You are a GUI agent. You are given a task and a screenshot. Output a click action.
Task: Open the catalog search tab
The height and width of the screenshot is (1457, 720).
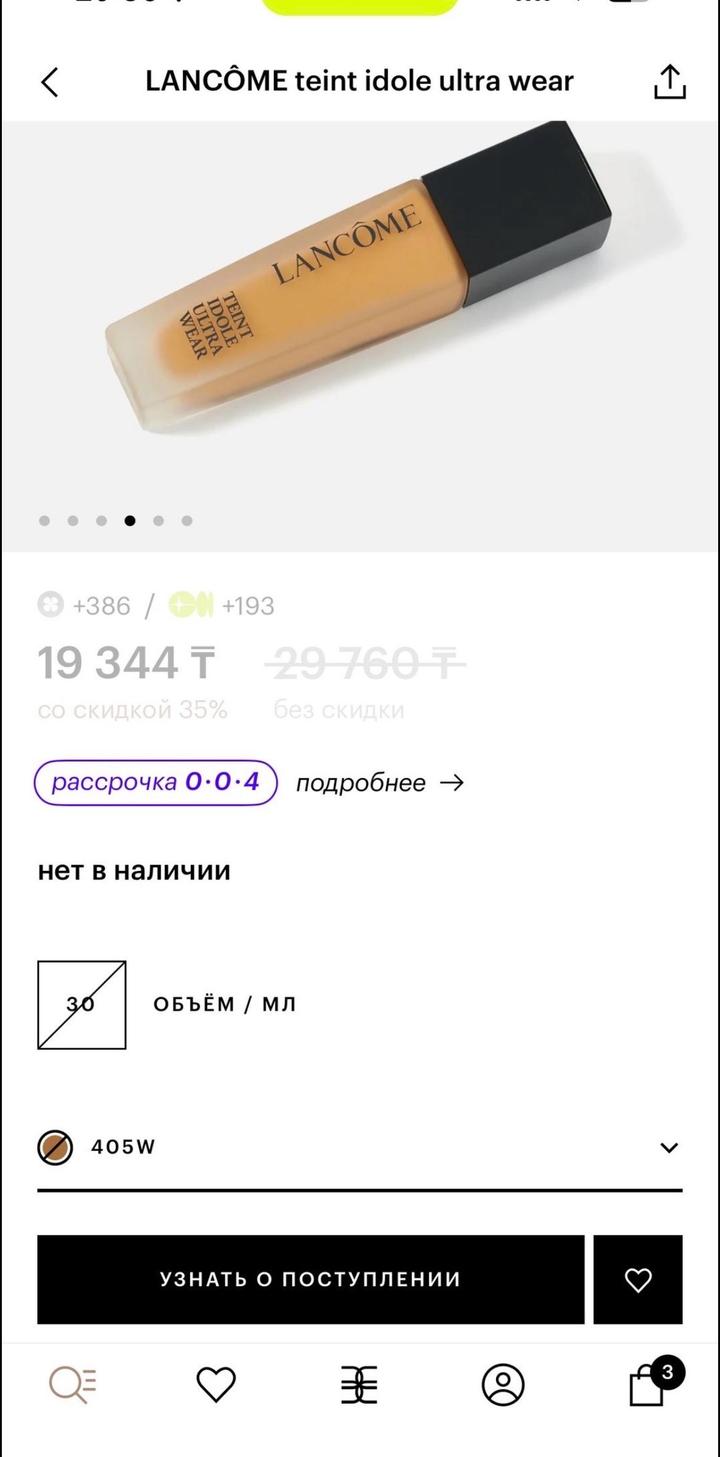click(73, 1385)
